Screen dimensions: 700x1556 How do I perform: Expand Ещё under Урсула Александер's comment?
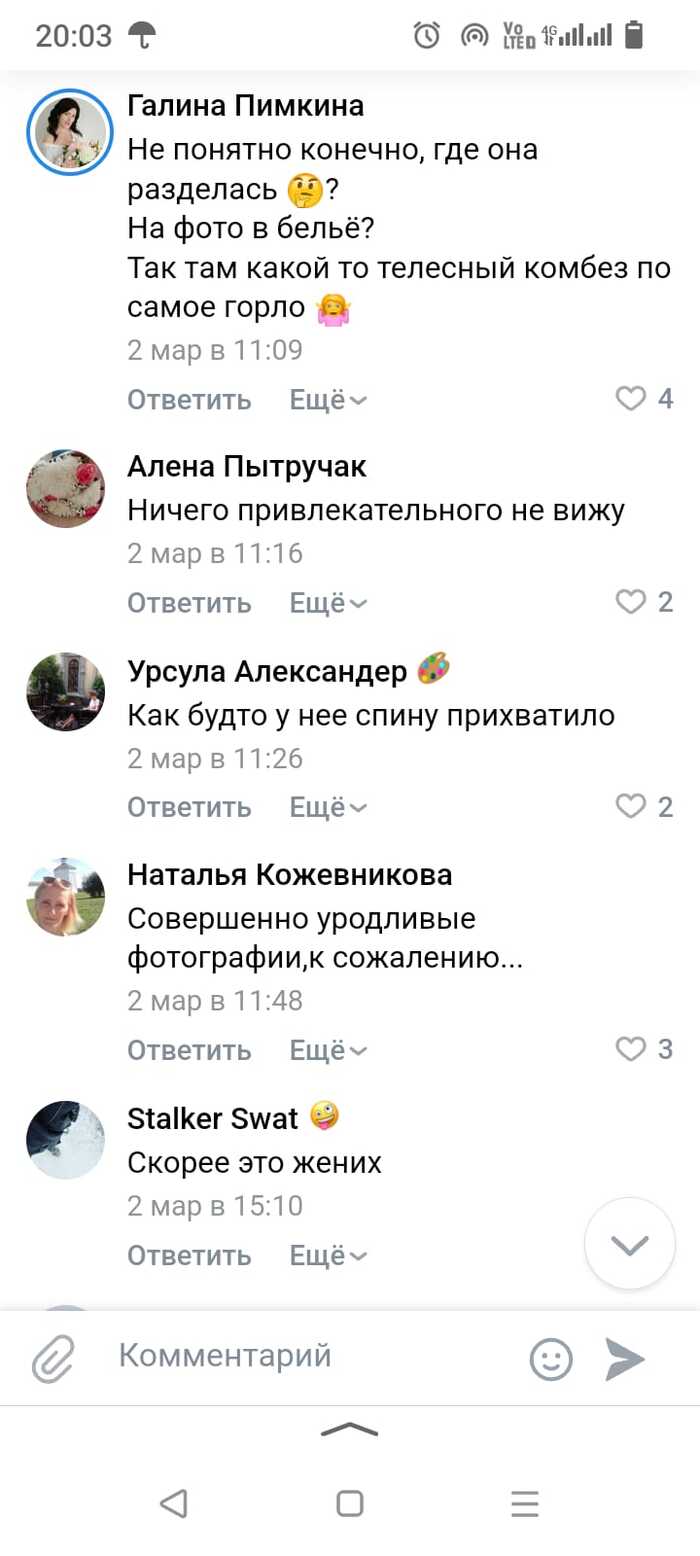point(328,807)
